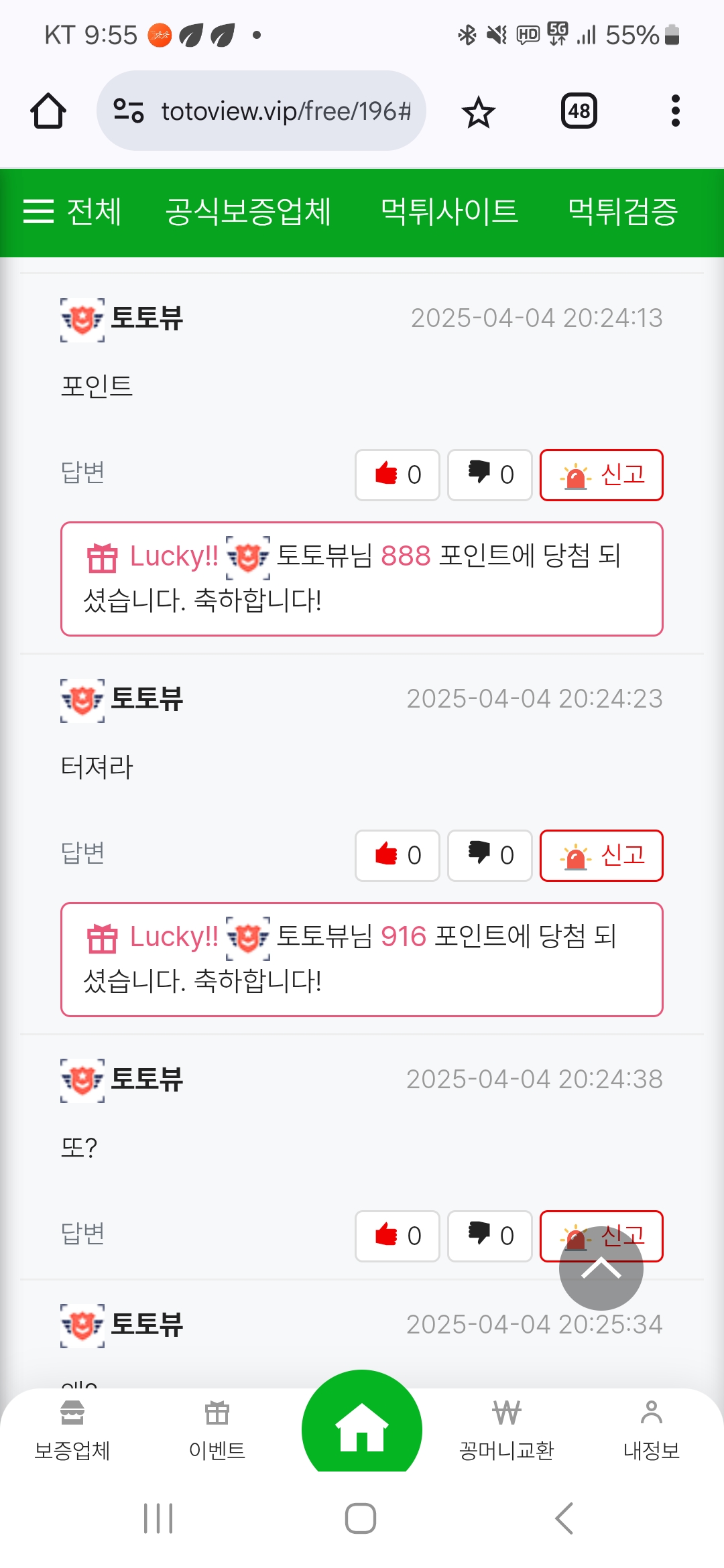This screenshot has width=724, height=1568.
Task: Open the browser overflow menu
Action: click(676, 111)
